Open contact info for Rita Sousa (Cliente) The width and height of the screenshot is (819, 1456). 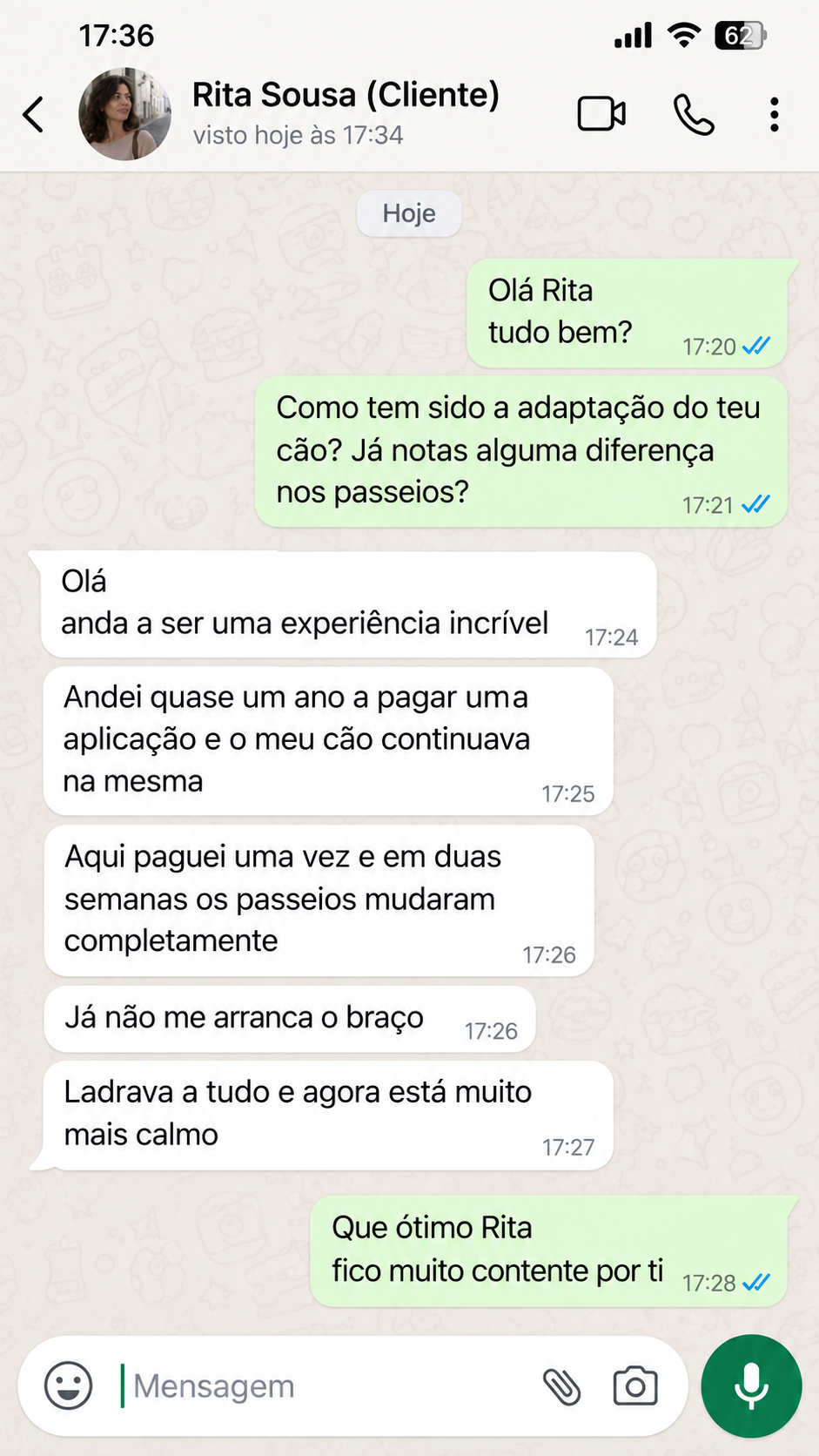346,113
